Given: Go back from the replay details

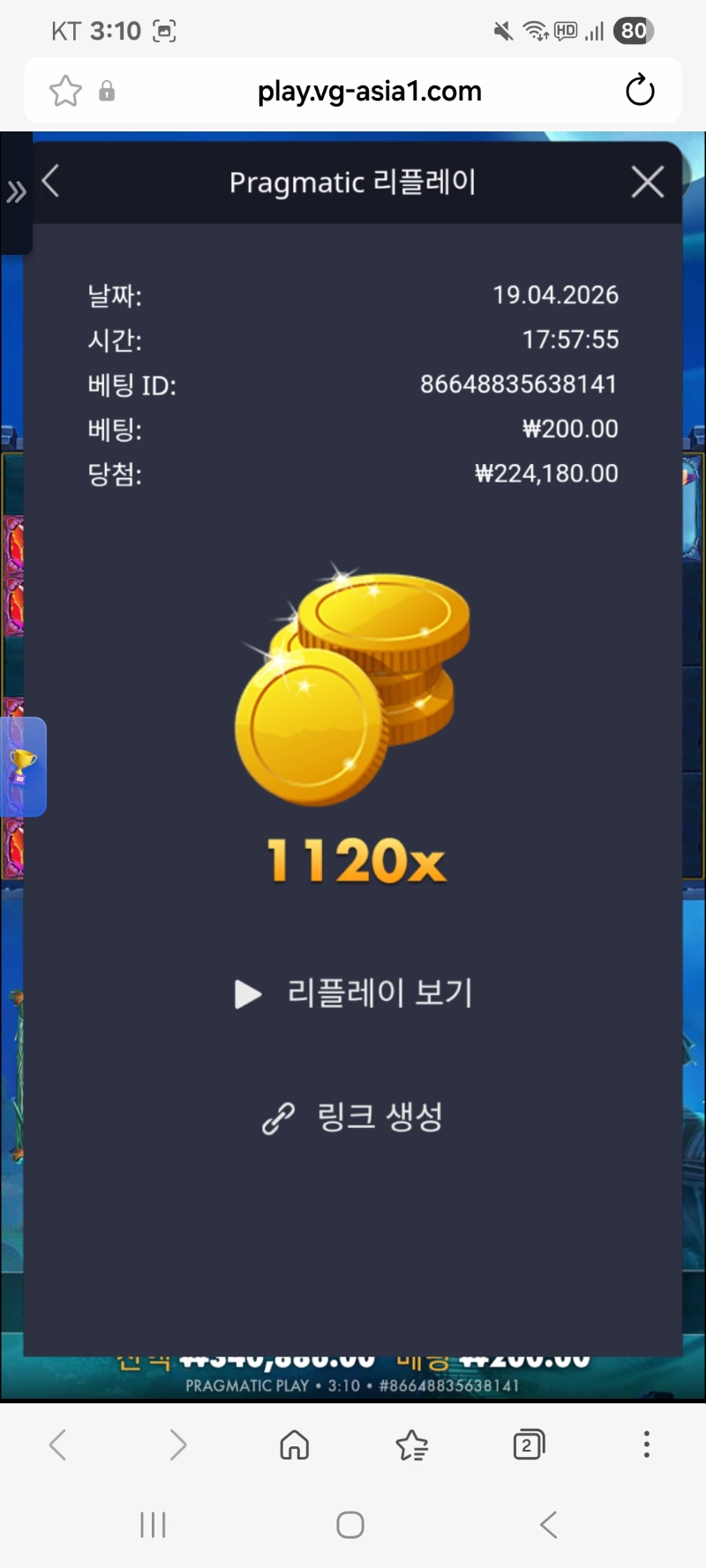Looking at the screenshot, I should pos(51,181).
